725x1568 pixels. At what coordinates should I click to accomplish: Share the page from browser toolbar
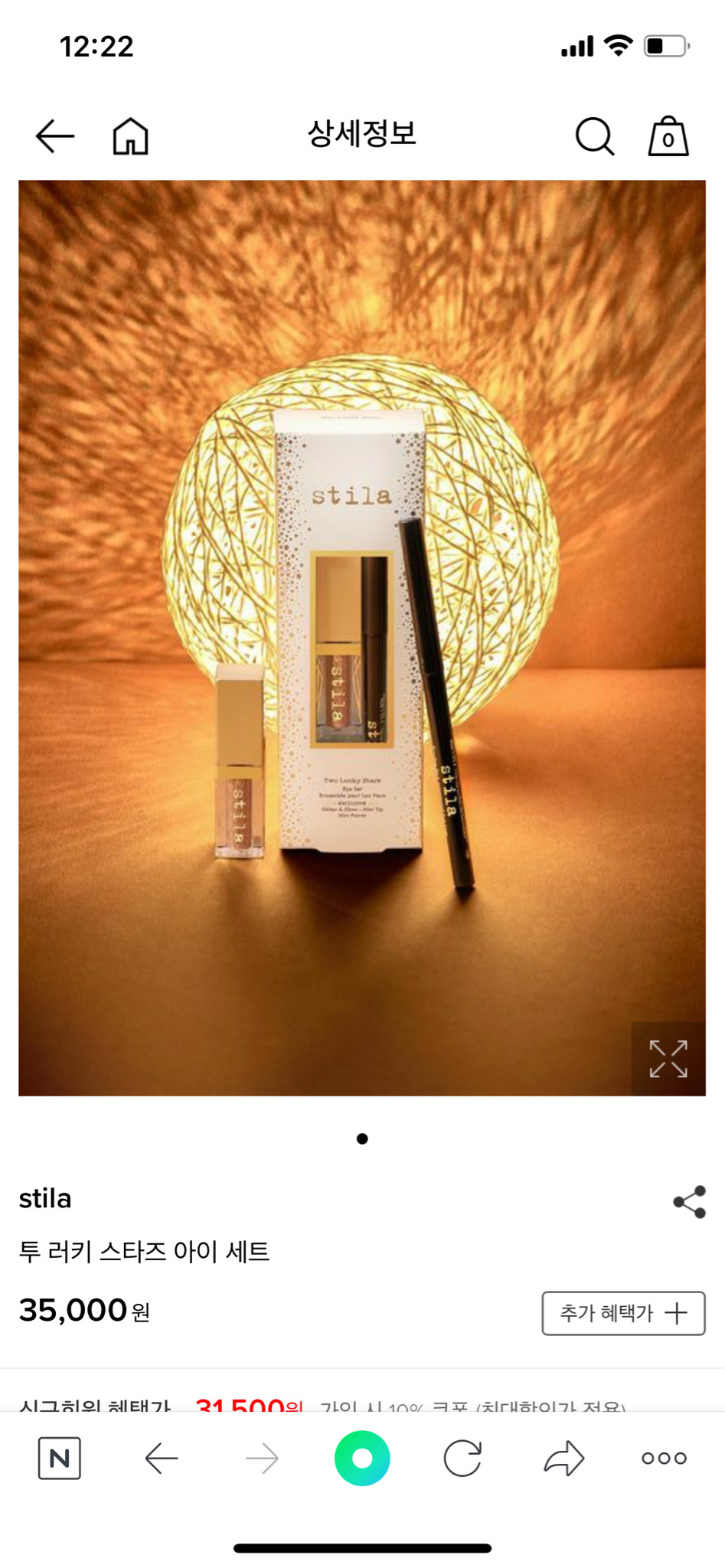(564, 1458)
